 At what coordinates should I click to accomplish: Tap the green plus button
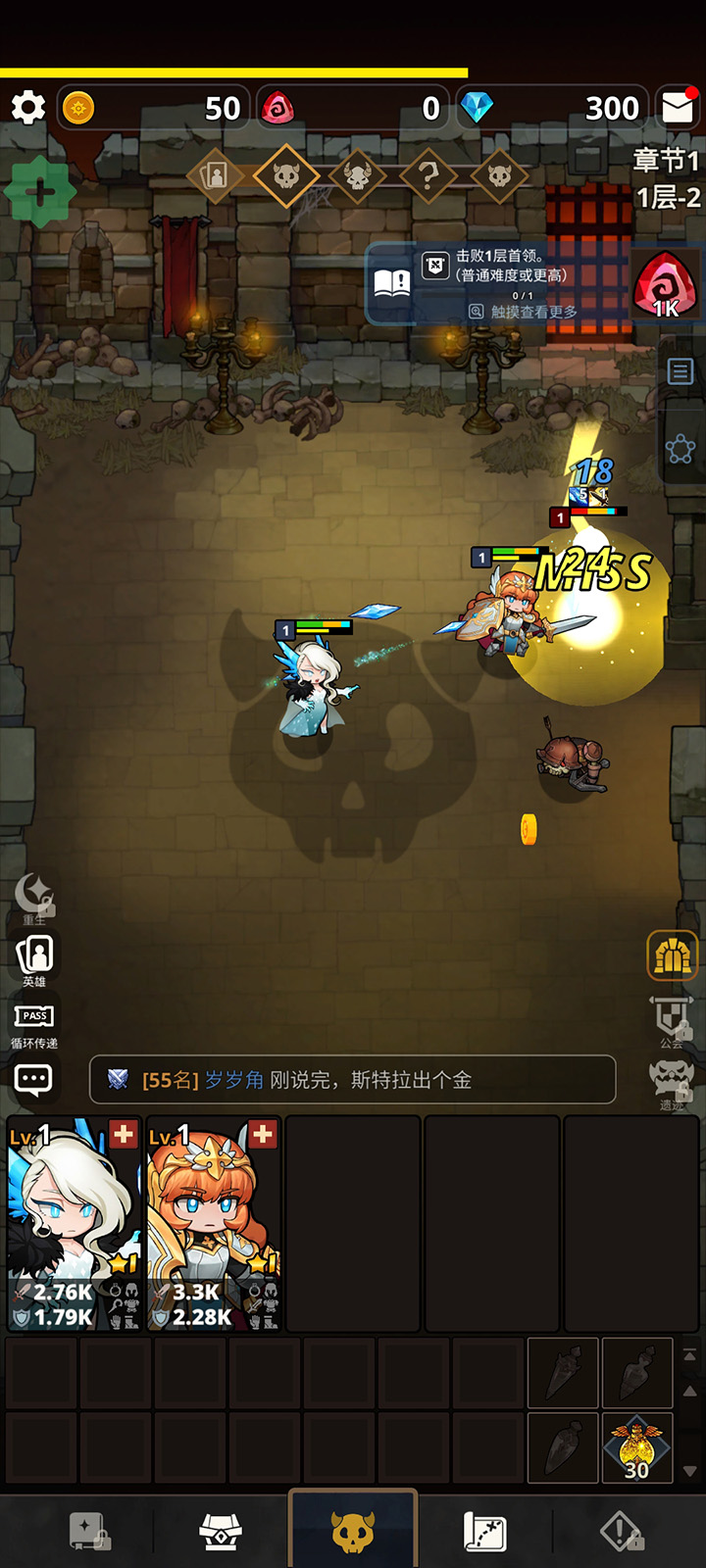pyautogui.click(x=40, y=191)
